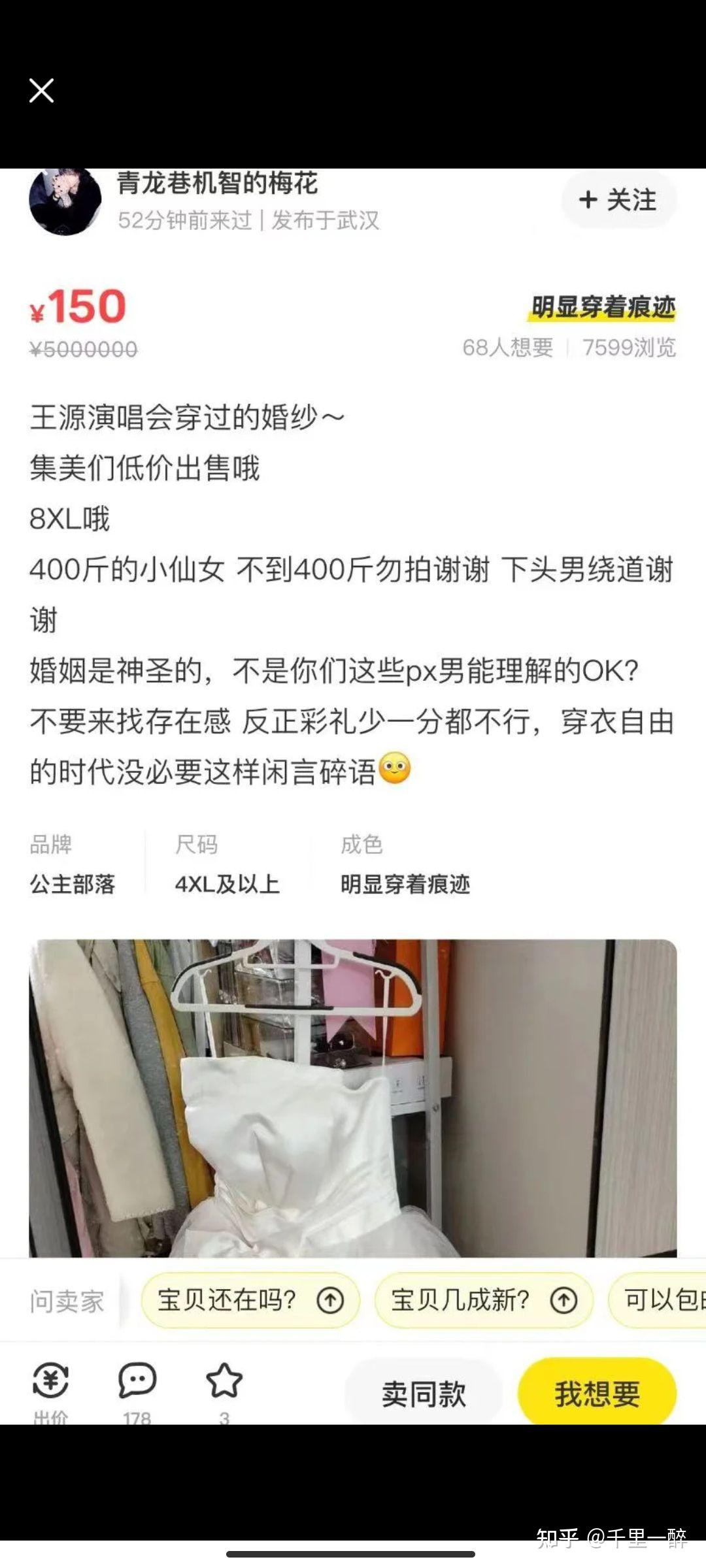Tap the yellow 我想要 button

(597, 1394)
